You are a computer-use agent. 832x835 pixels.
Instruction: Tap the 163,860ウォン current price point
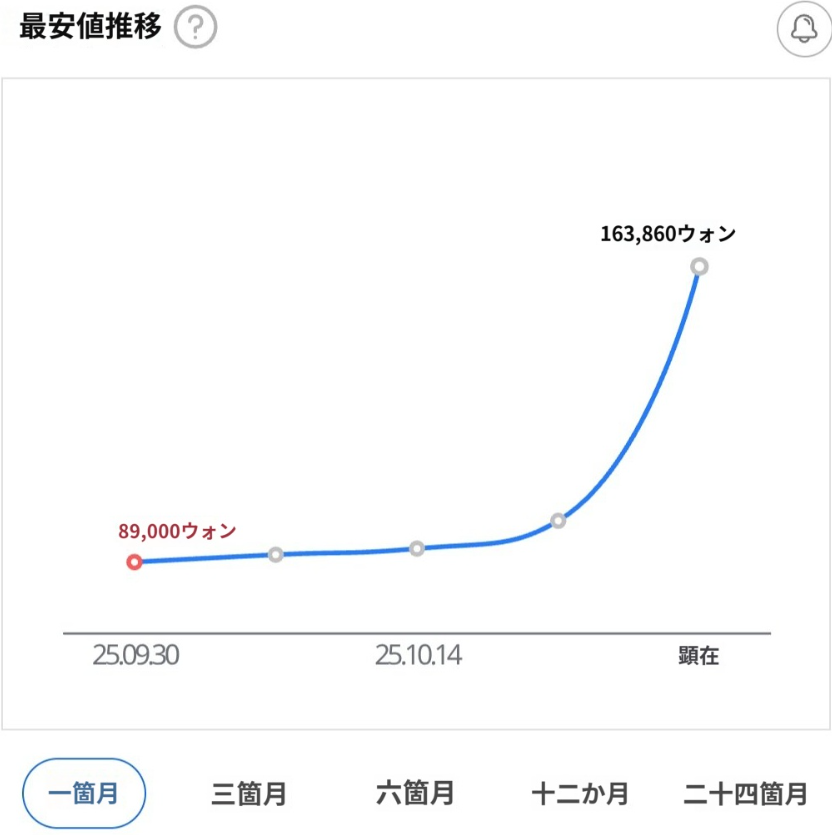coord(699,266)
